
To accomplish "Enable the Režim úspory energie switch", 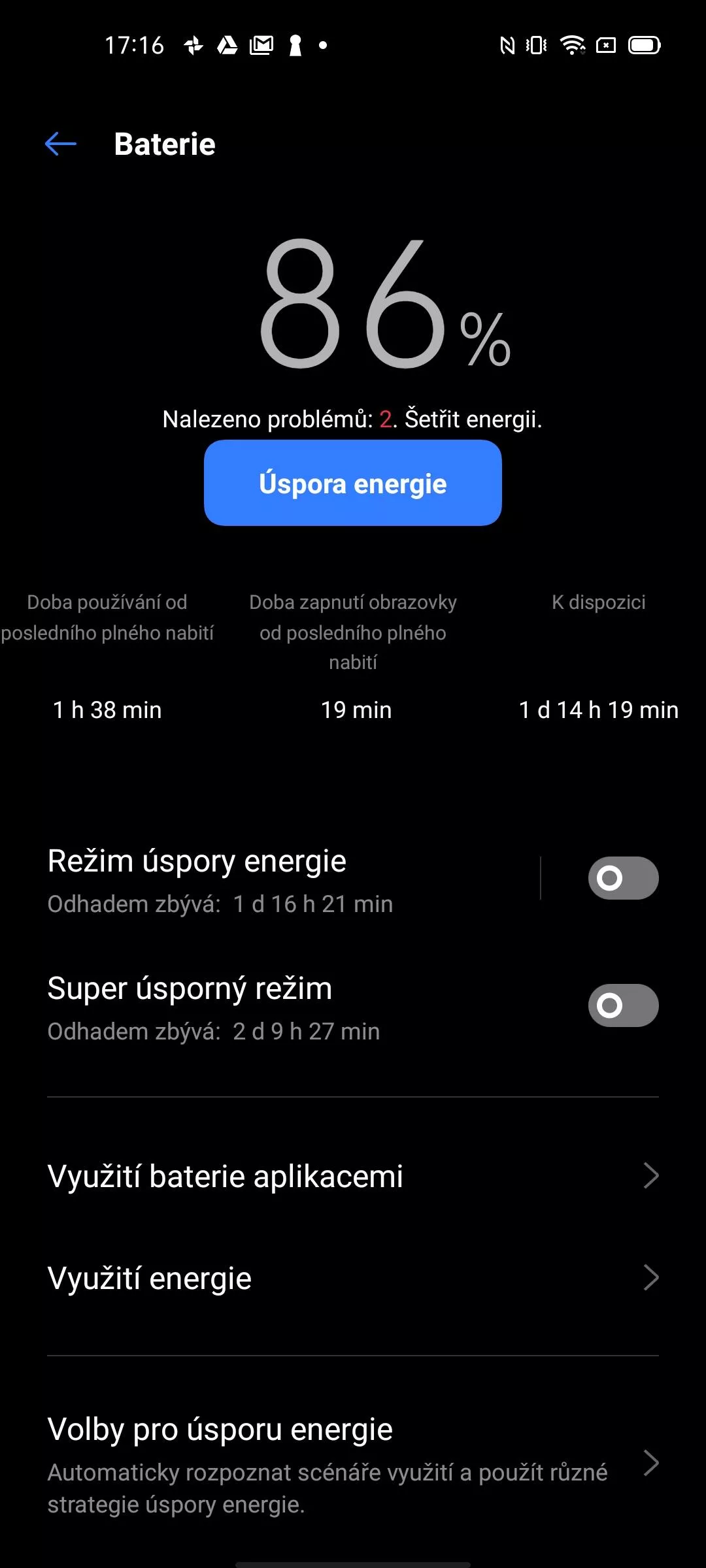I will pyautogui.click(x=623, y=878).
